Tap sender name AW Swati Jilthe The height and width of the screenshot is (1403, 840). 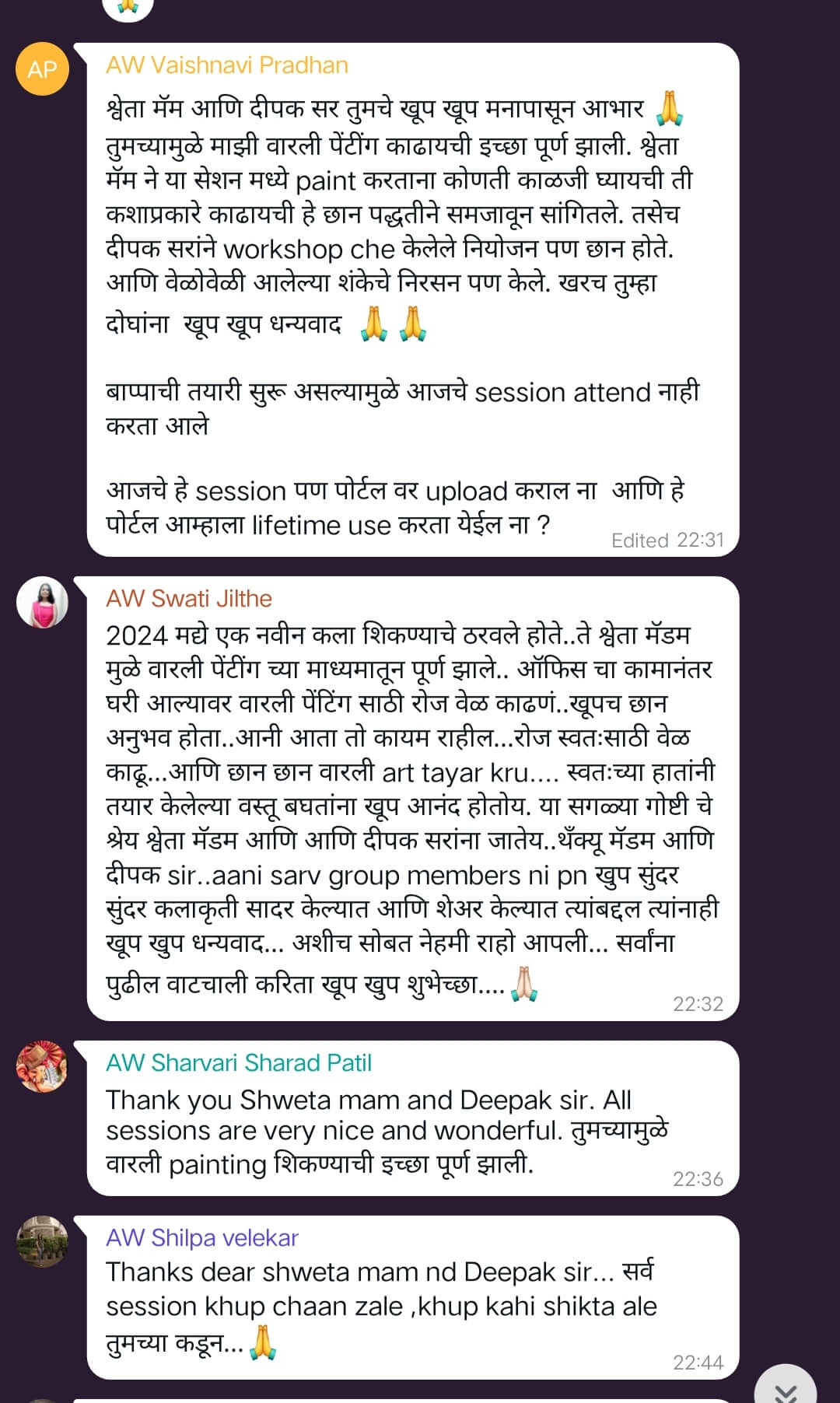click(189, 599)
